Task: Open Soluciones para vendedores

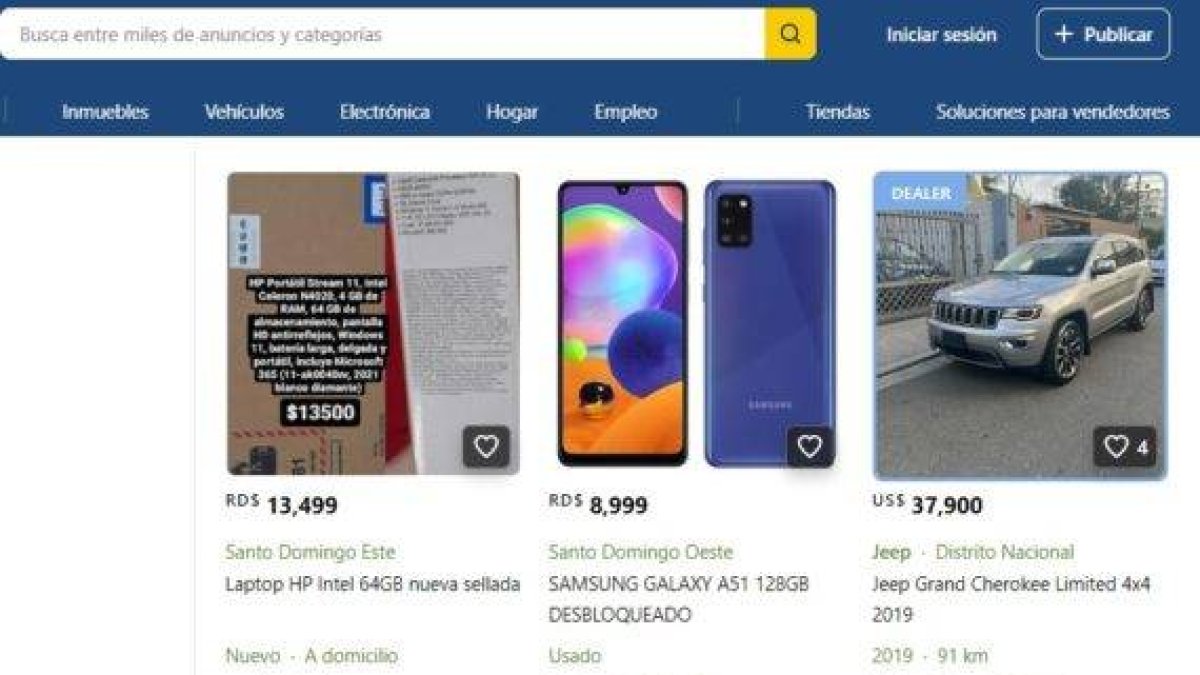Action: tap(1052, 112)
